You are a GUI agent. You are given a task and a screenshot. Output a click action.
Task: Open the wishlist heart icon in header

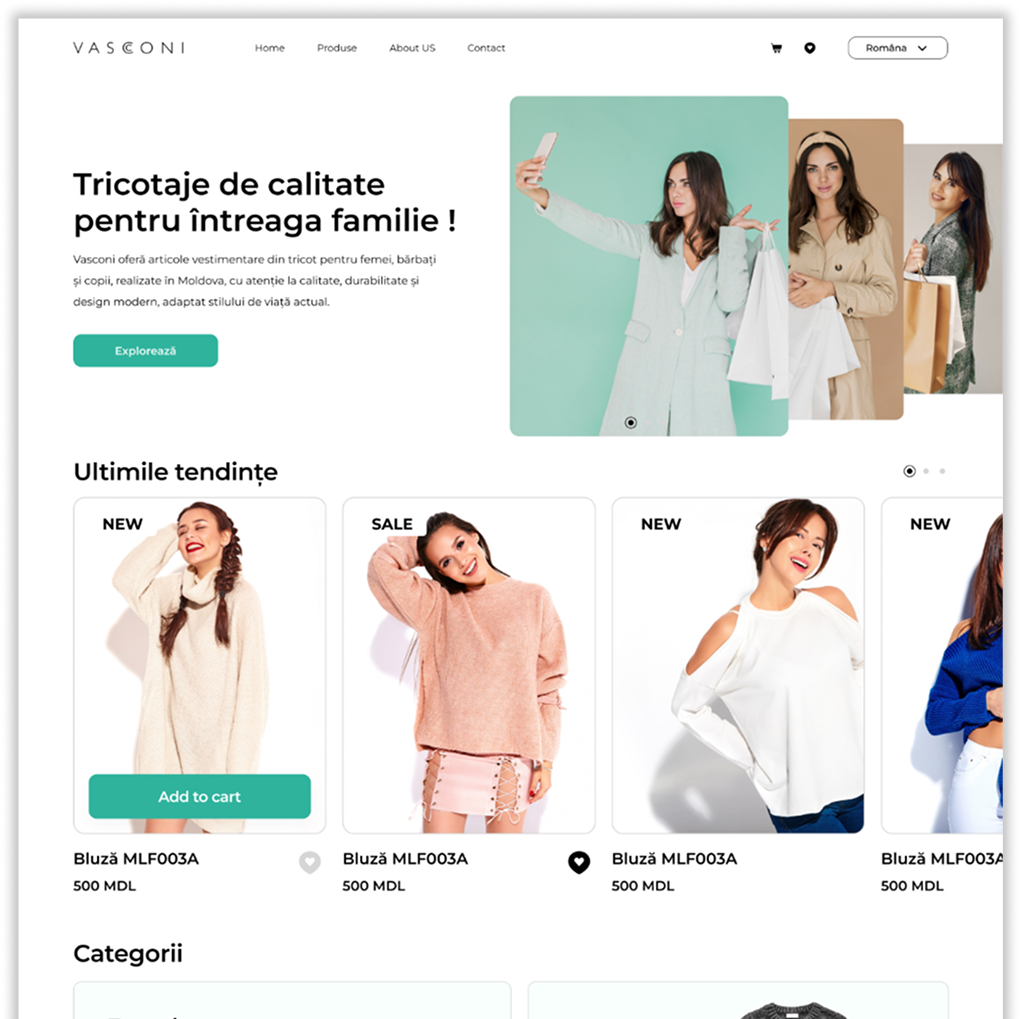(810, 48)
